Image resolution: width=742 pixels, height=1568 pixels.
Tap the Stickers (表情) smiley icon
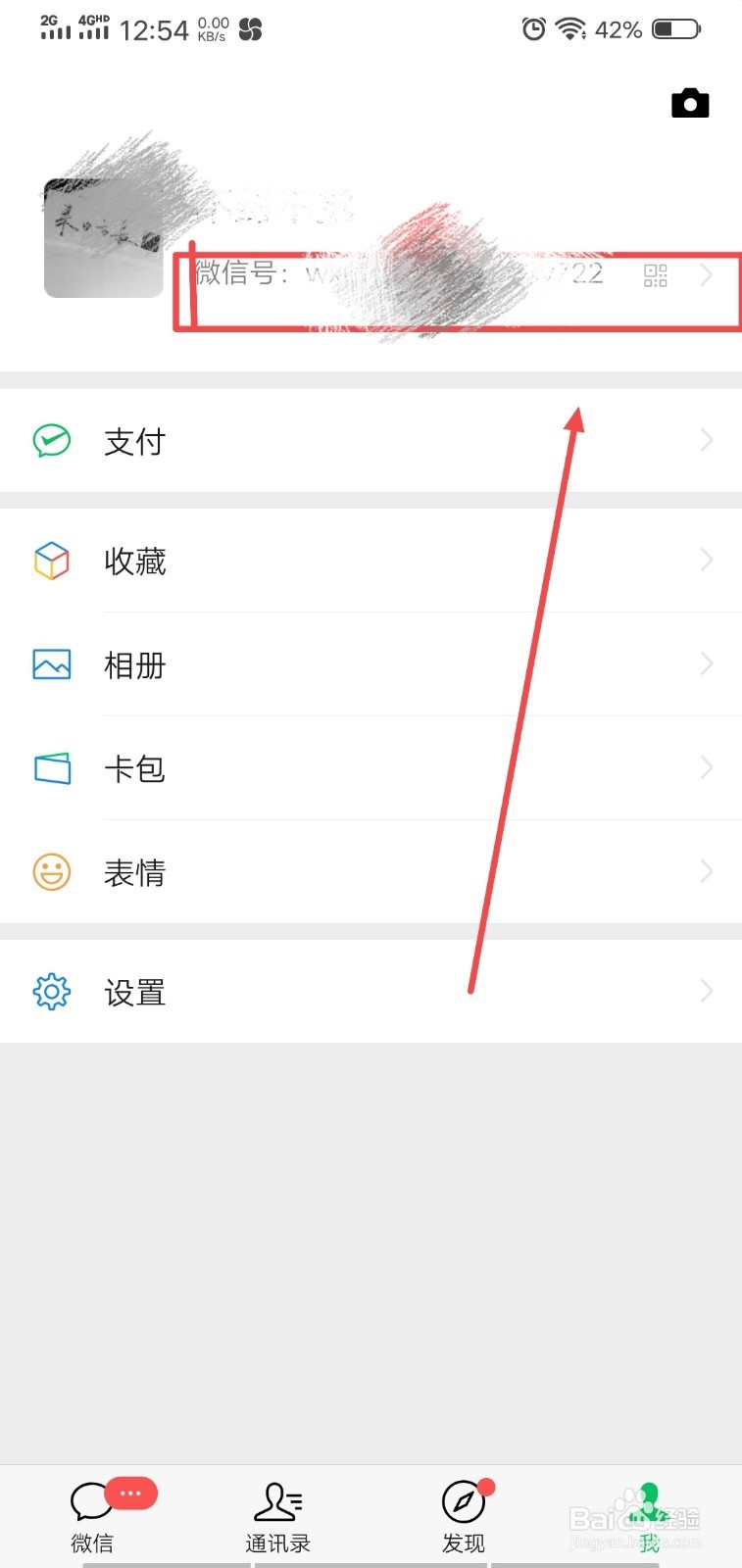tap(51, 872)
